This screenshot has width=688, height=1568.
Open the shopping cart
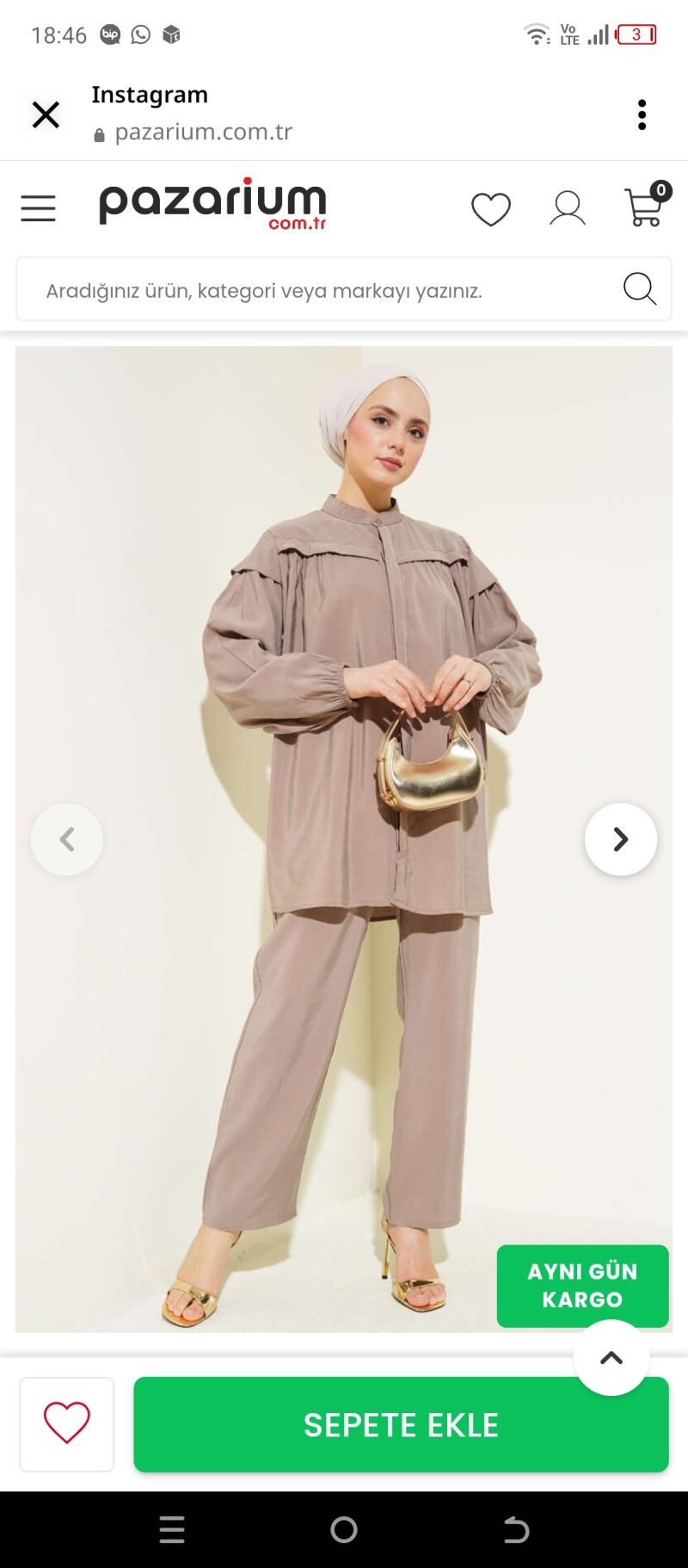(645, 207)
